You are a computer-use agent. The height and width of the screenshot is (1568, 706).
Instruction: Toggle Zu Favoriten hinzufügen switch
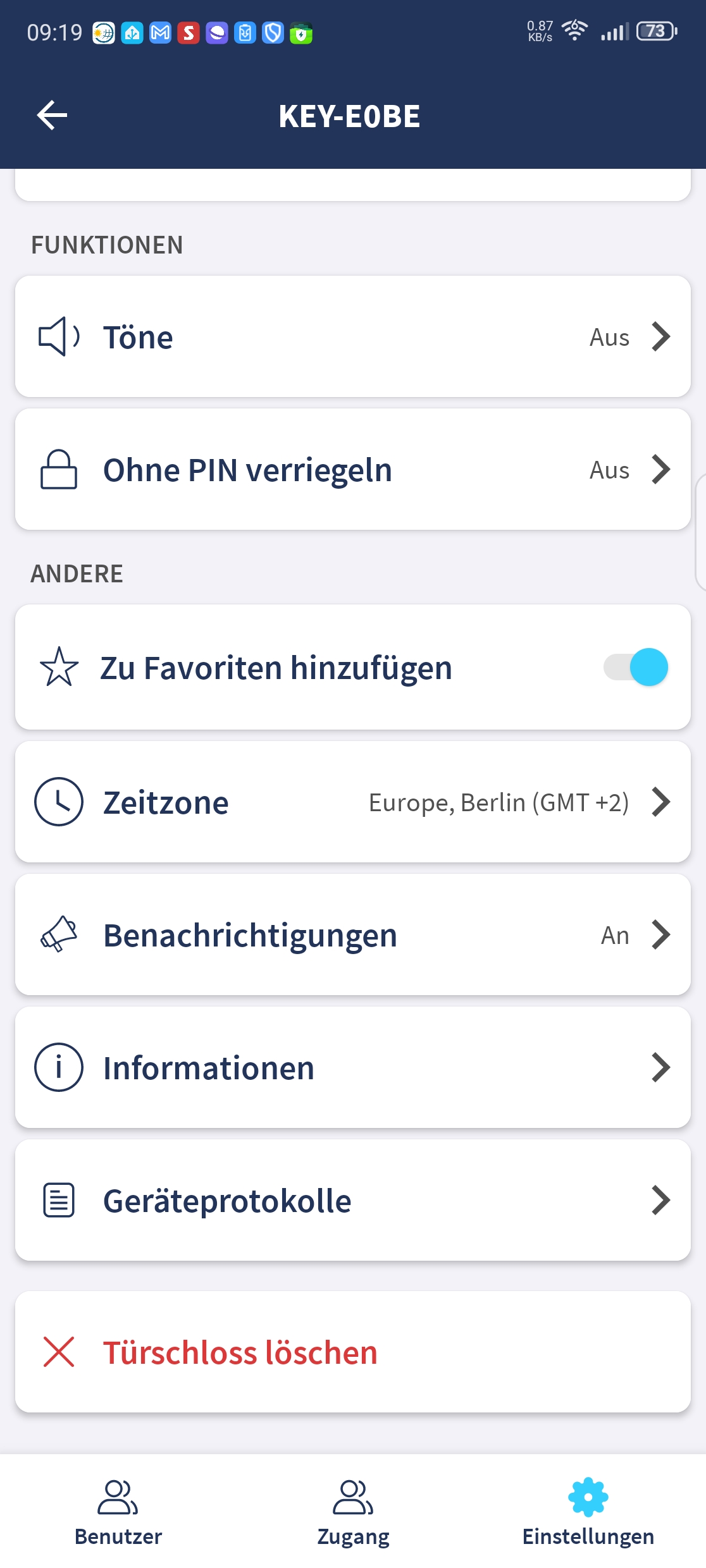(x=636, y=667)
